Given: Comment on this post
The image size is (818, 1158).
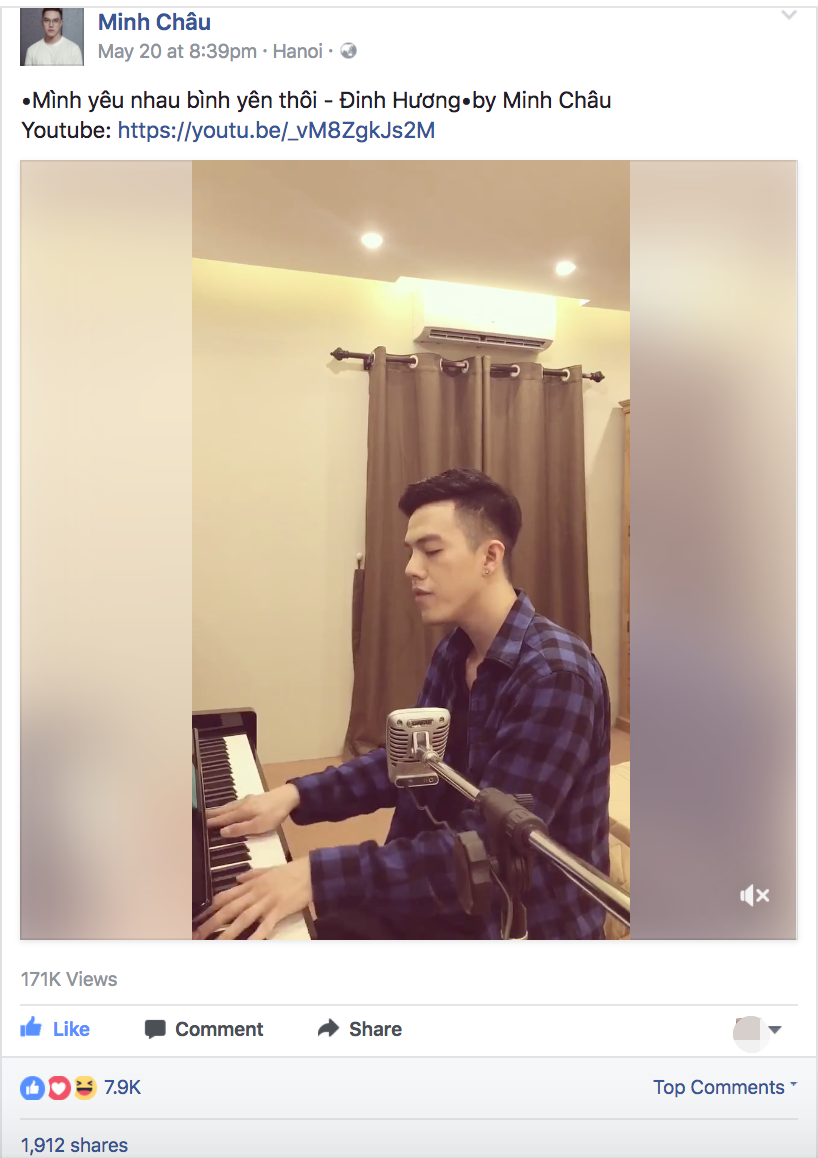Looking at the screenshot, I should click(x=204, y=1029).
